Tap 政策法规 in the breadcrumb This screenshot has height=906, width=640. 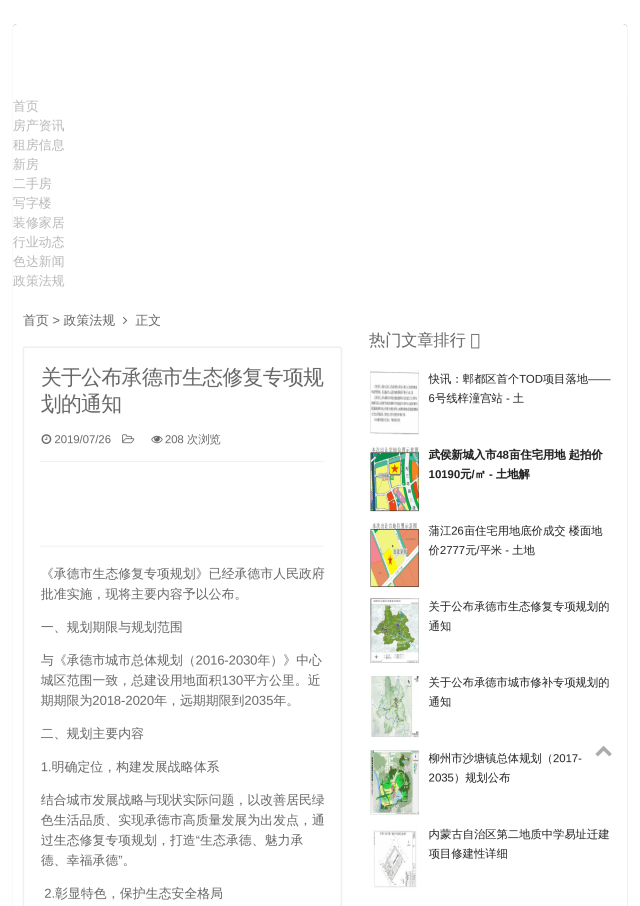(x=89, y=320)
